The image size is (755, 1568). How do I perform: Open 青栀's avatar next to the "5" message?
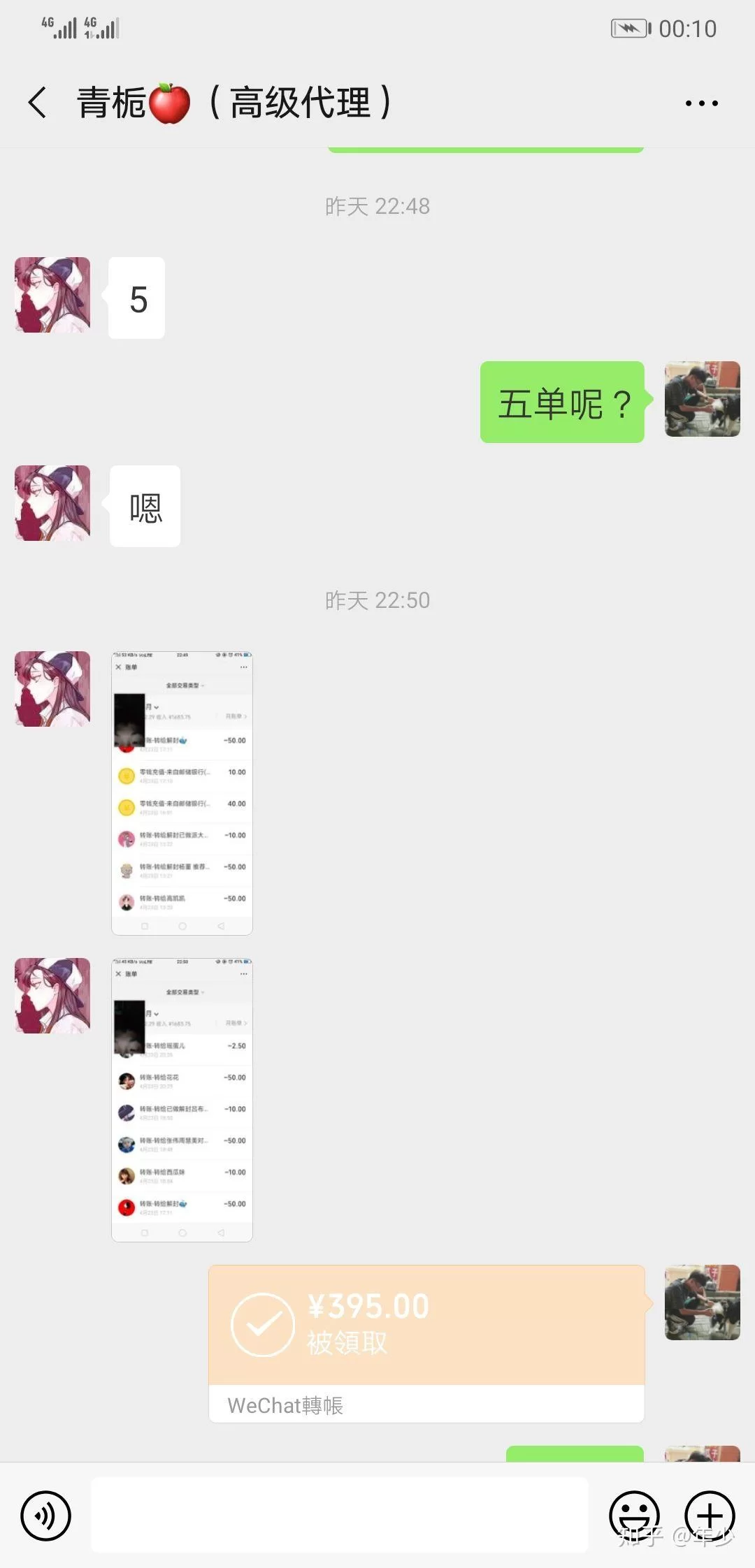[x=52, y=295]
